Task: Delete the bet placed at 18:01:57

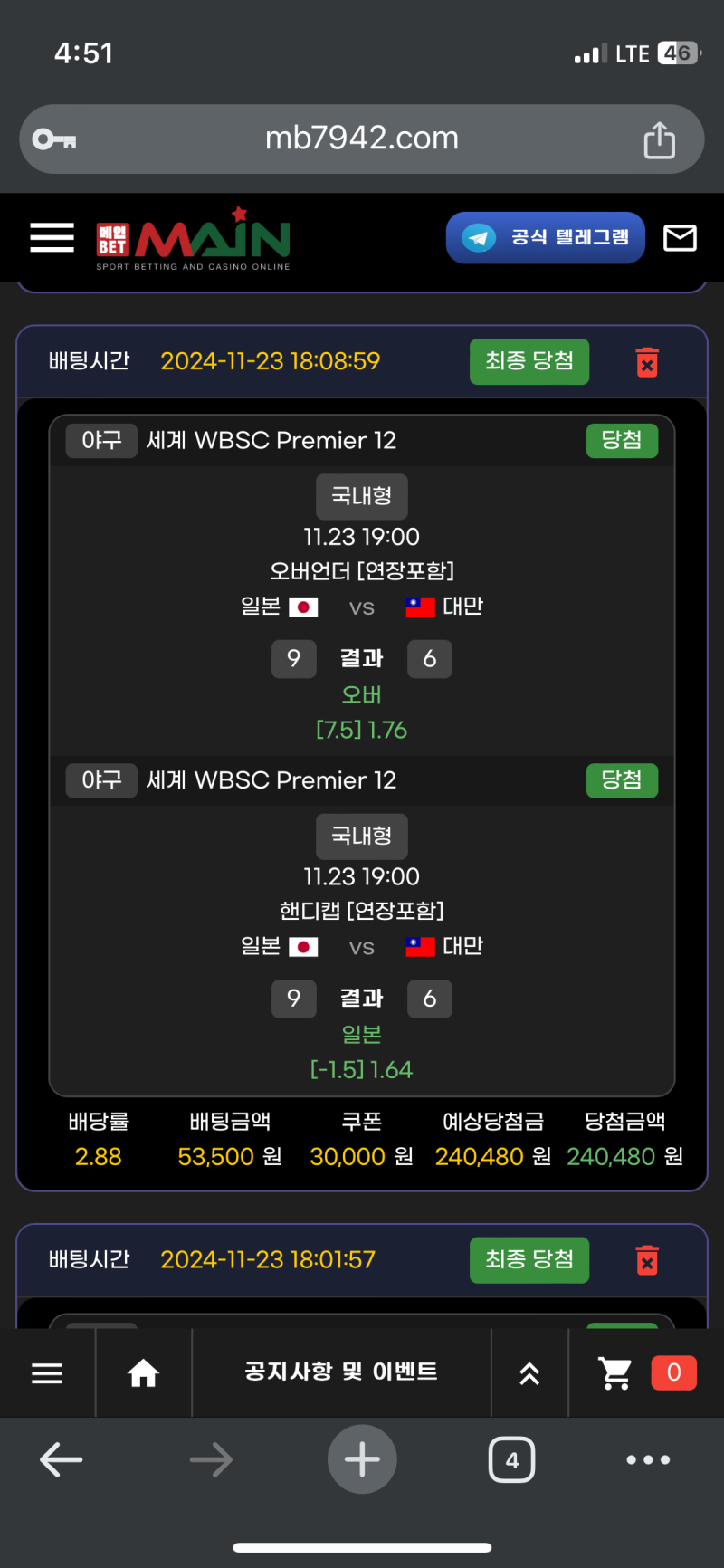Action: click(647, 1260)
